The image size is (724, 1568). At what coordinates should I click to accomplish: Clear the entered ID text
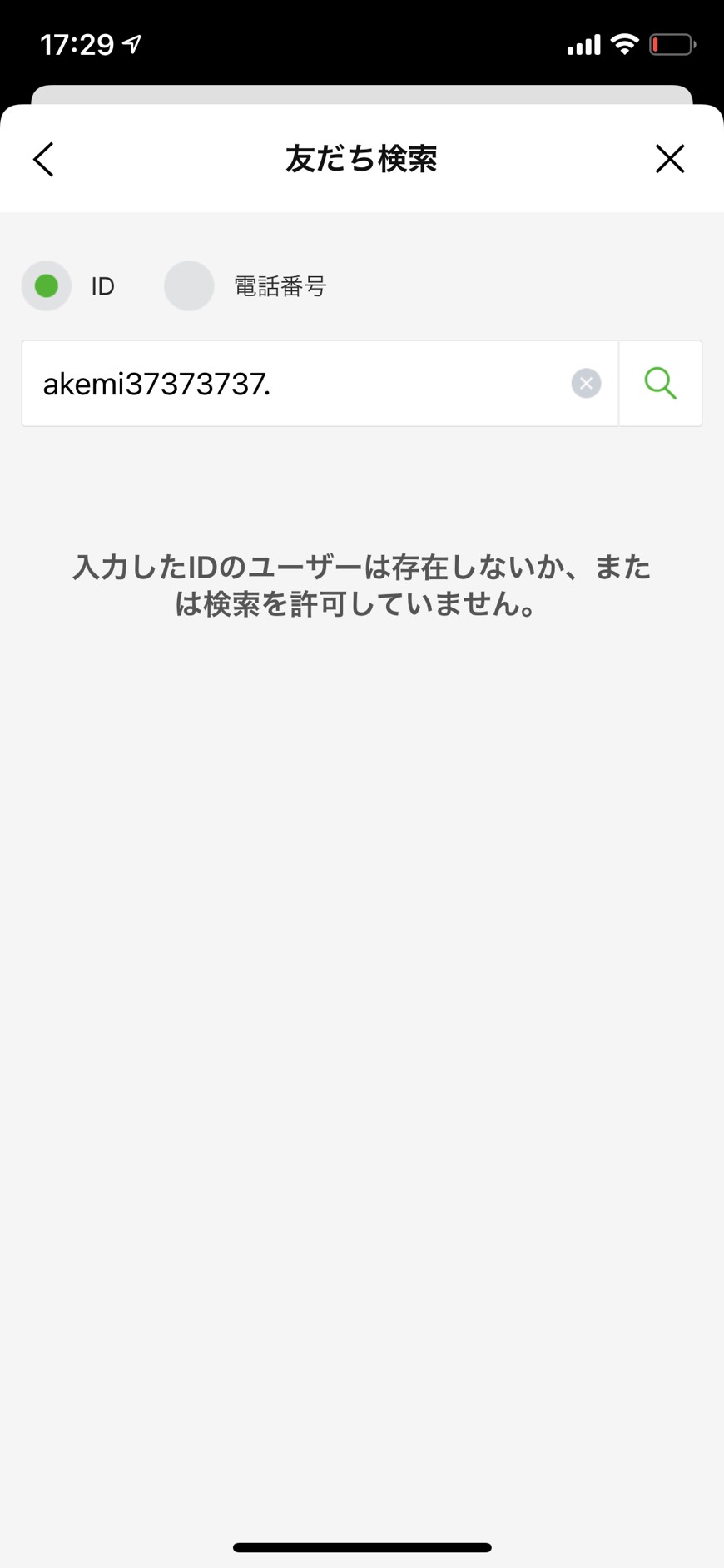[x=586, y=384]
